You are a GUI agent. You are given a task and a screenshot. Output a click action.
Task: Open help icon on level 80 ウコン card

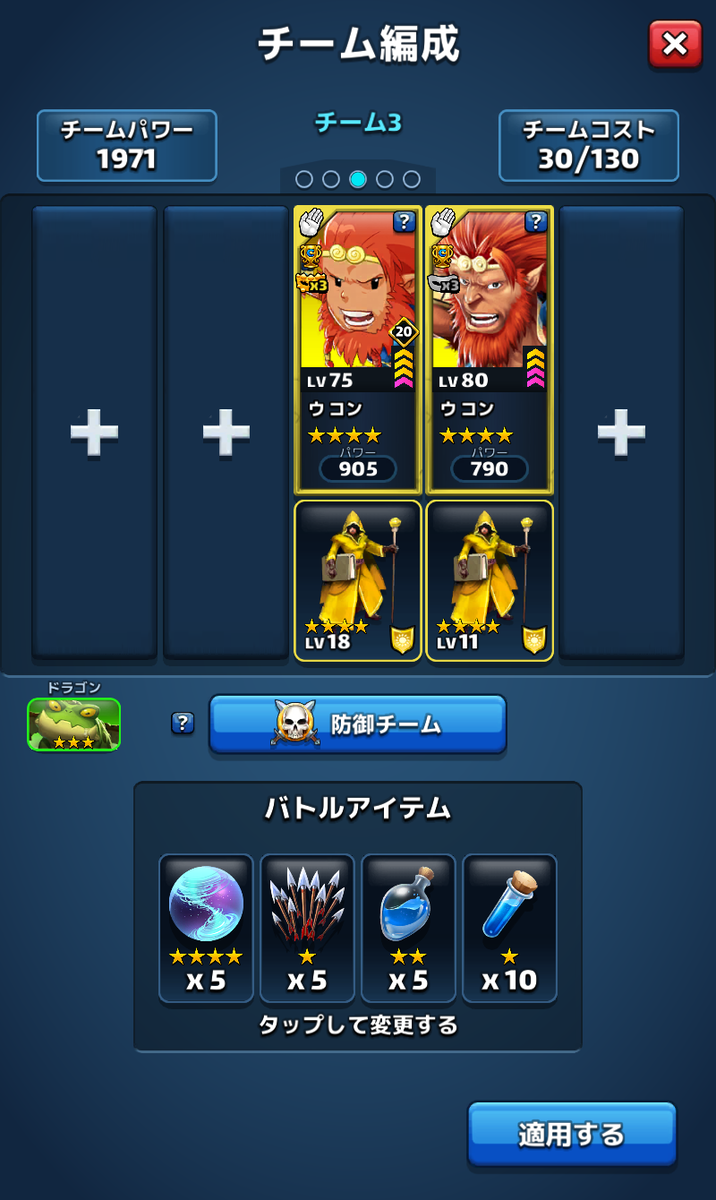click(537, 221)
